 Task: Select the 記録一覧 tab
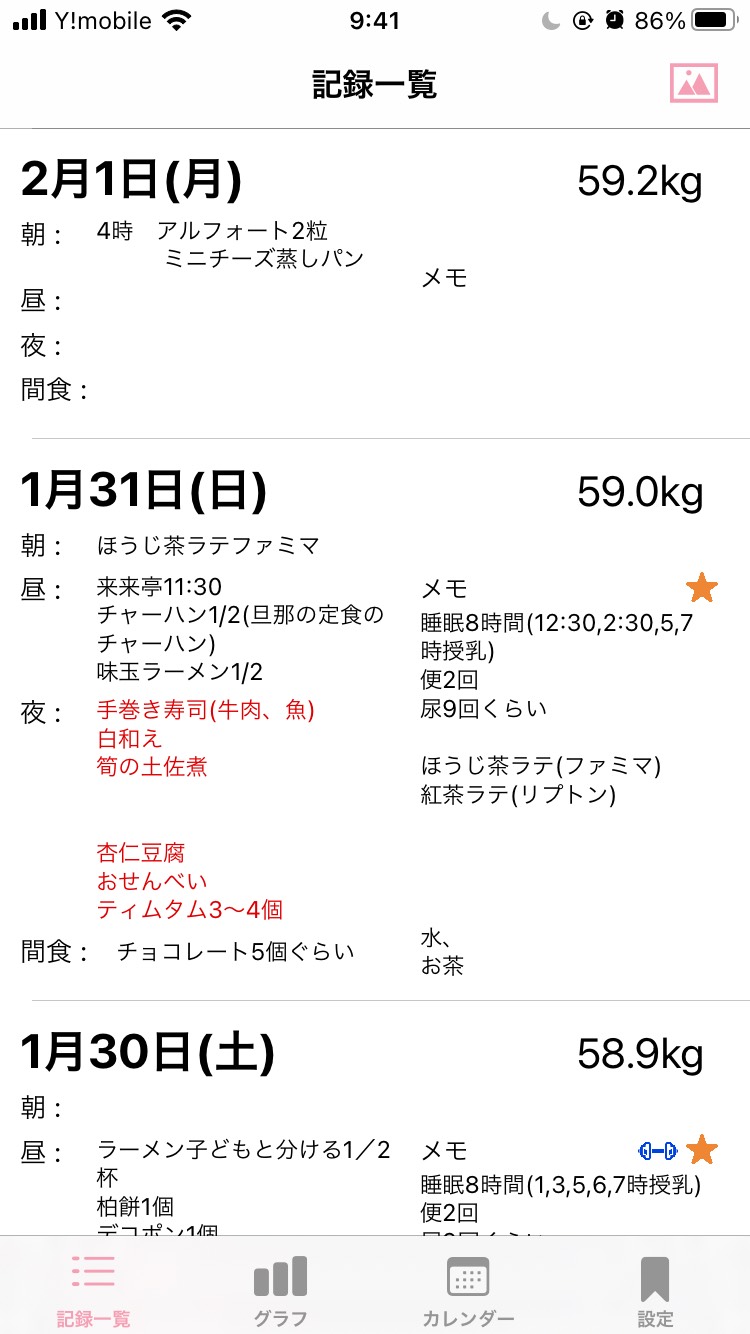click(x=93, y=1290)
